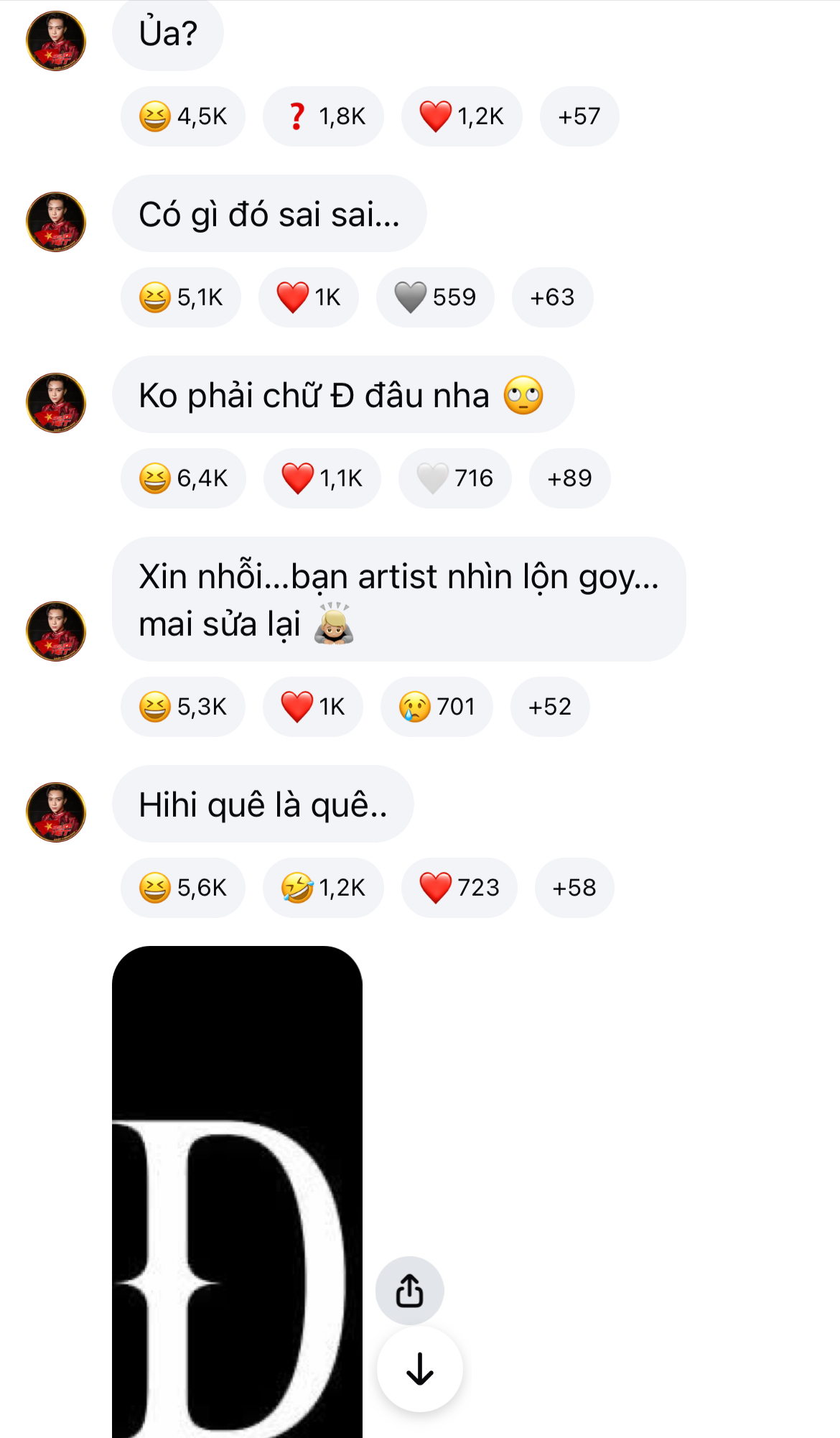Click the down arrow jump-to-latest button
Screen dimensions: 840x1438
pyautogui.click(x=420, y=1368)
